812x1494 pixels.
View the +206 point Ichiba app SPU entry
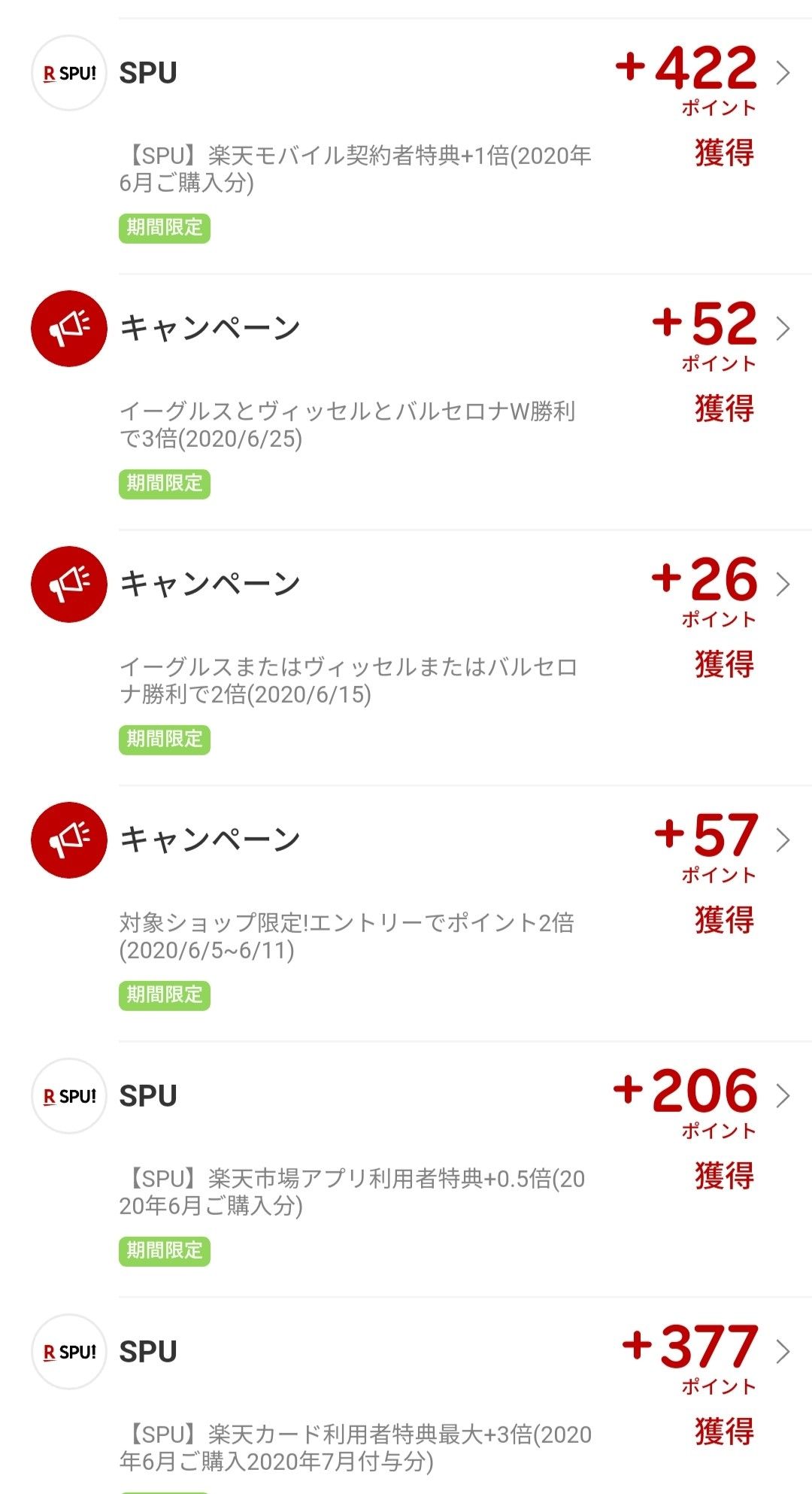[x=782, y=1096]
